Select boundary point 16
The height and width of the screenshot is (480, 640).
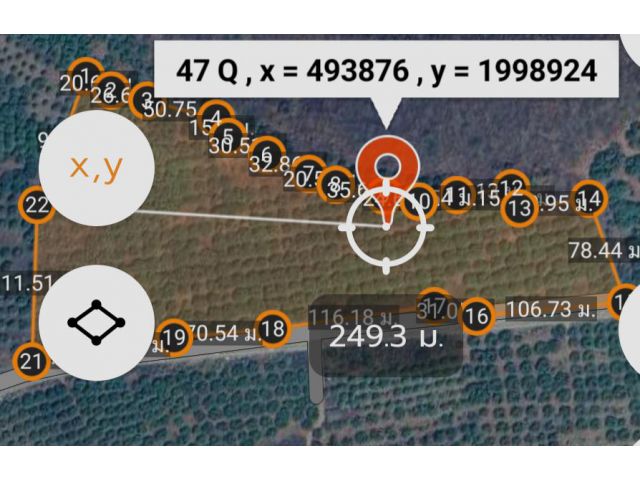tap(477, 317)
